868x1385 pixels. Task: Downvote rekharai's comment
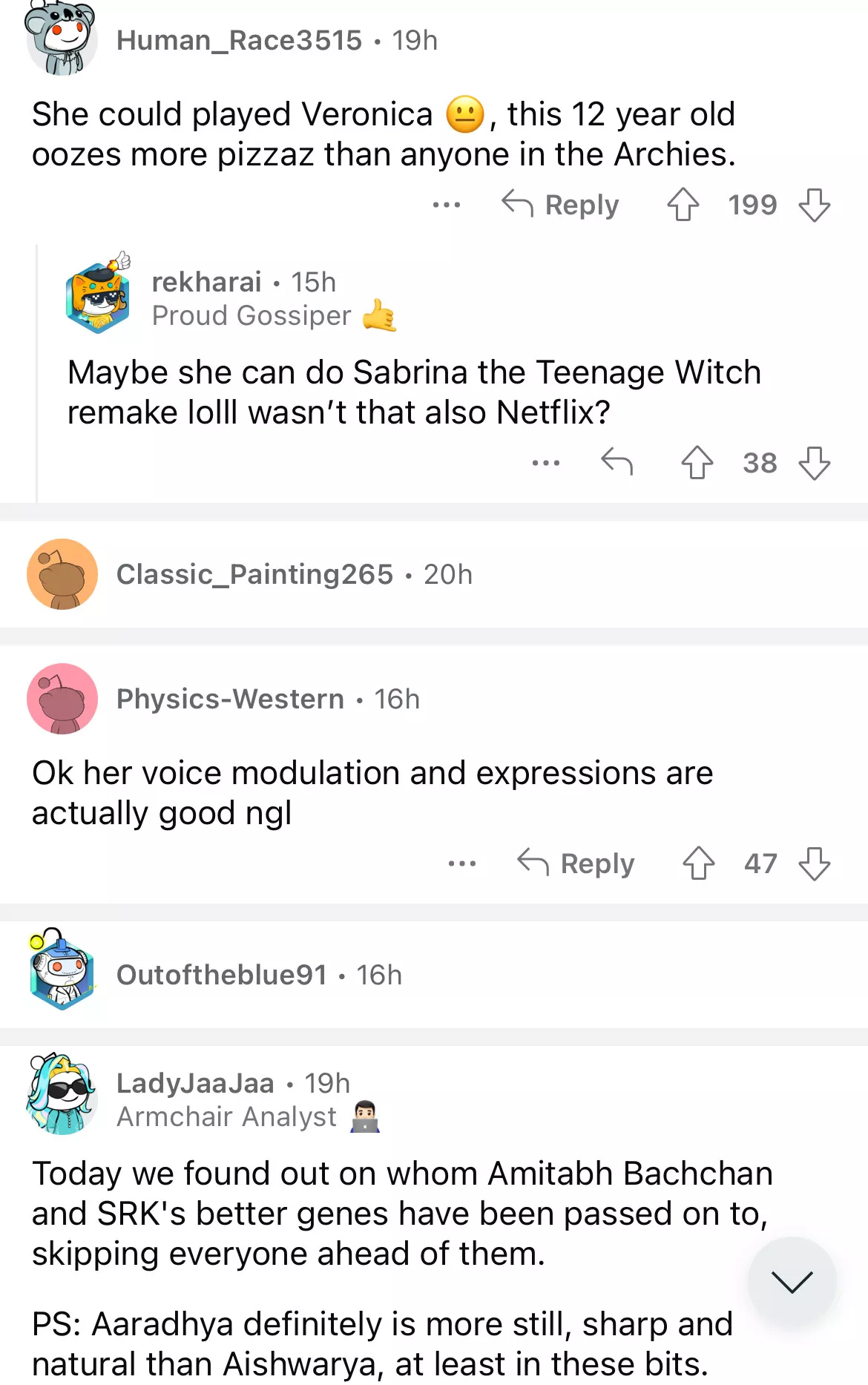pyautogui.click(x=814, y=462)
